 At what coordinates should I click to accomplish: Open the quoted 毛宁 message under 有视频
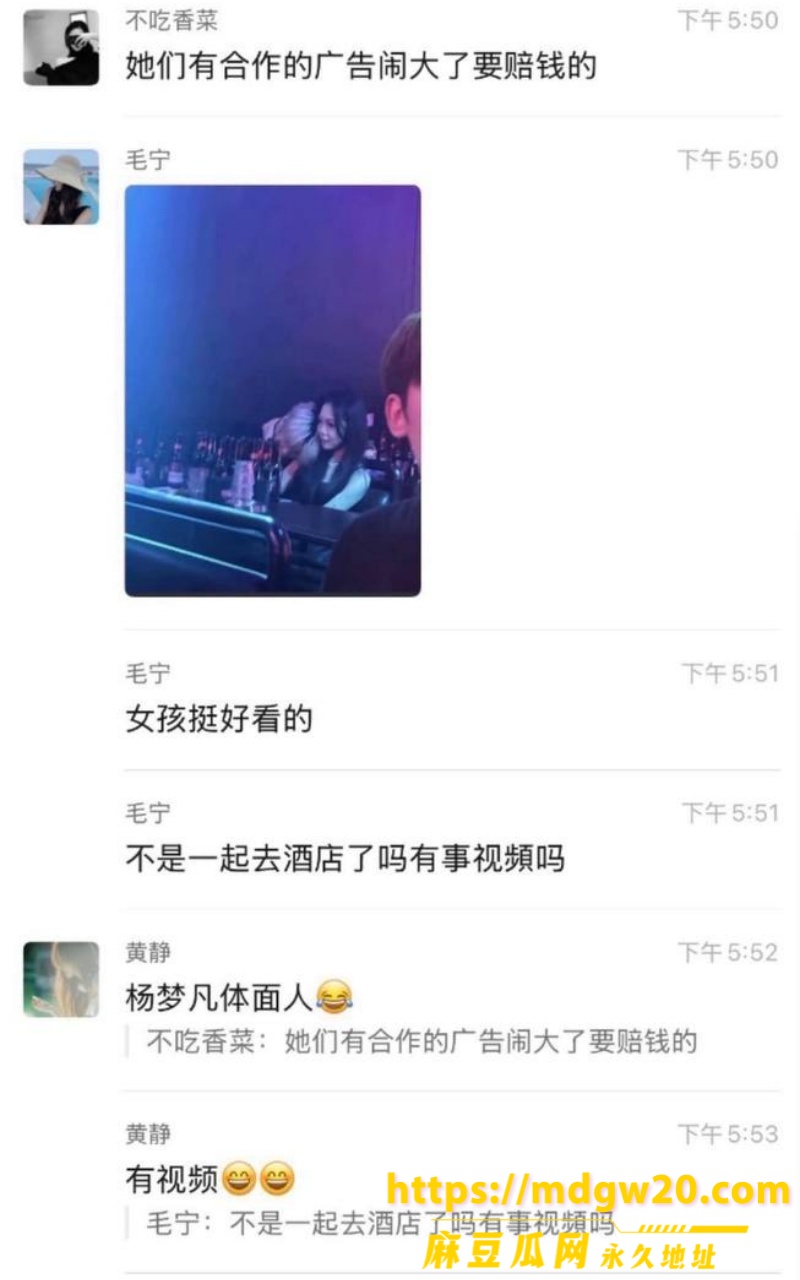380,1223
